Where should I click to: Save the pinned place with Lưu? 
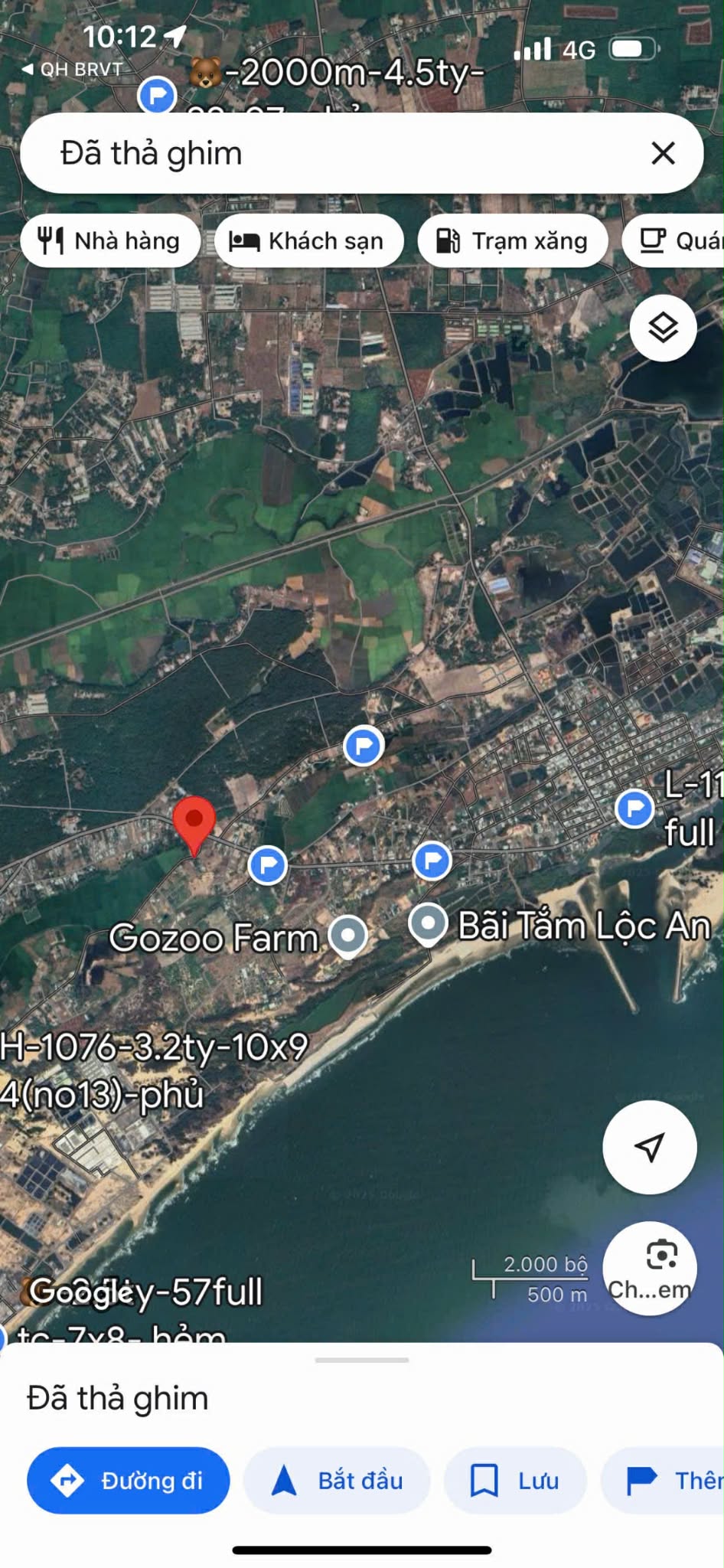514,1480
